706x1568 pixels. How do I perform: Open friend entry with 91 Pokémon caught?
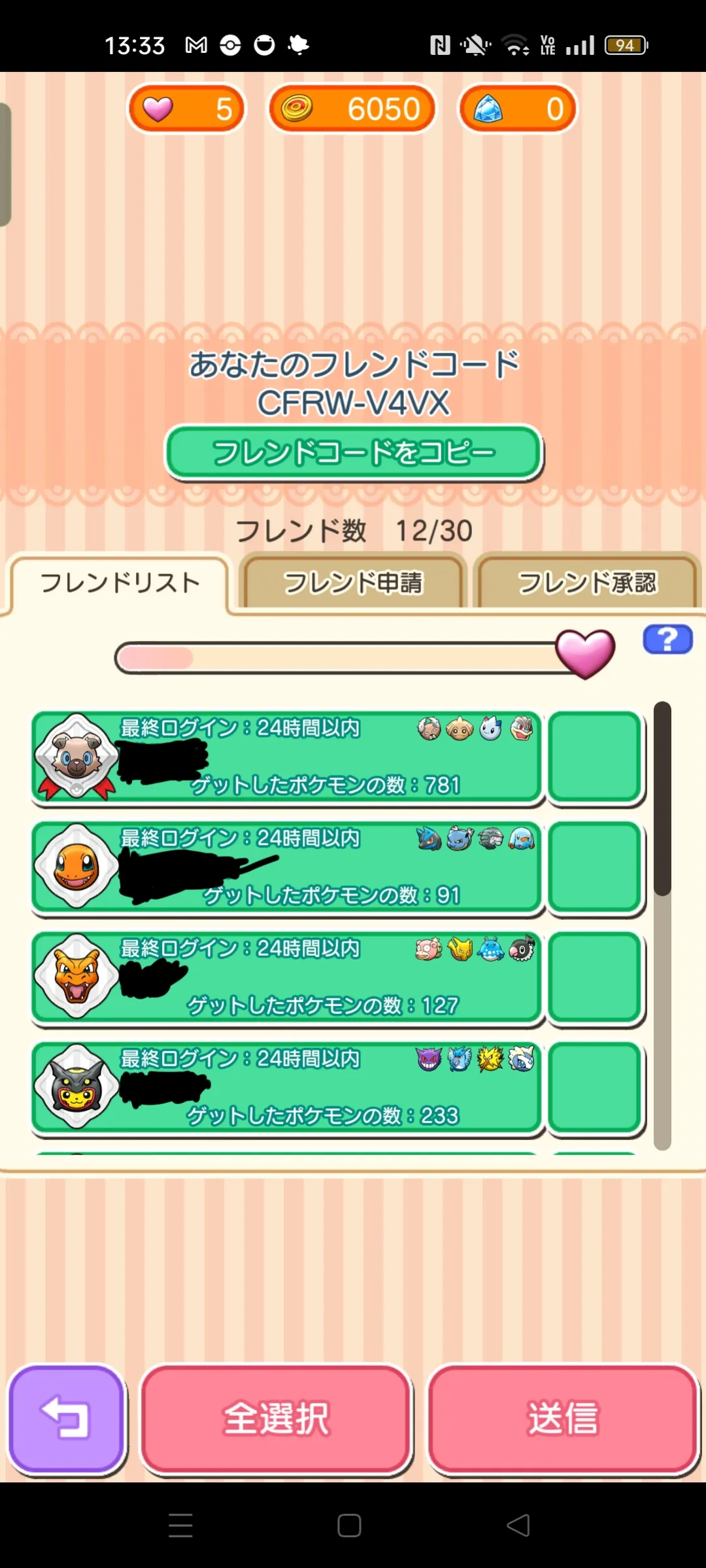[287, 867]
